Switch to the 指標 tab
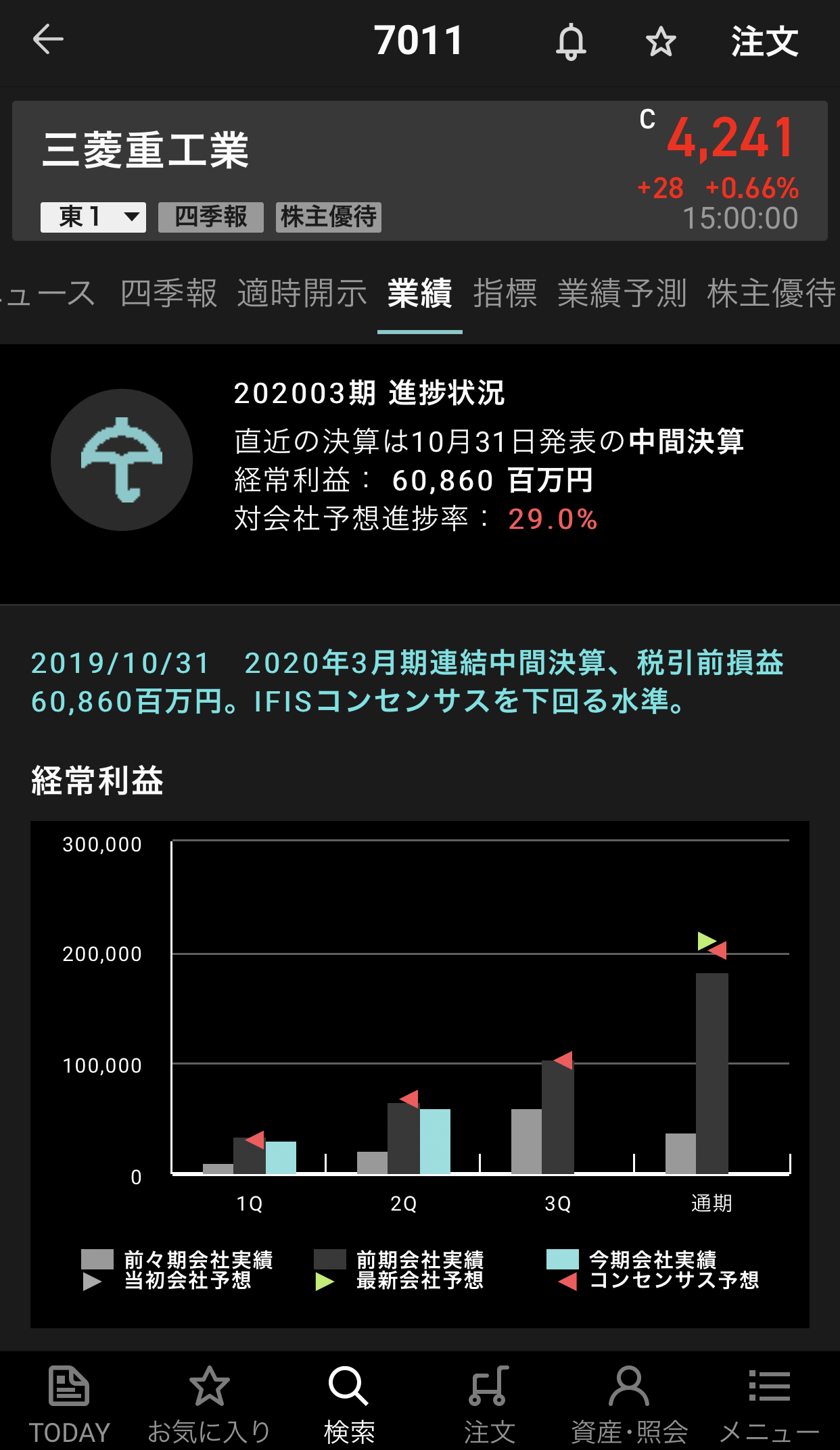Viewport: 840px width, 1450px height. [x=505, y=294]
